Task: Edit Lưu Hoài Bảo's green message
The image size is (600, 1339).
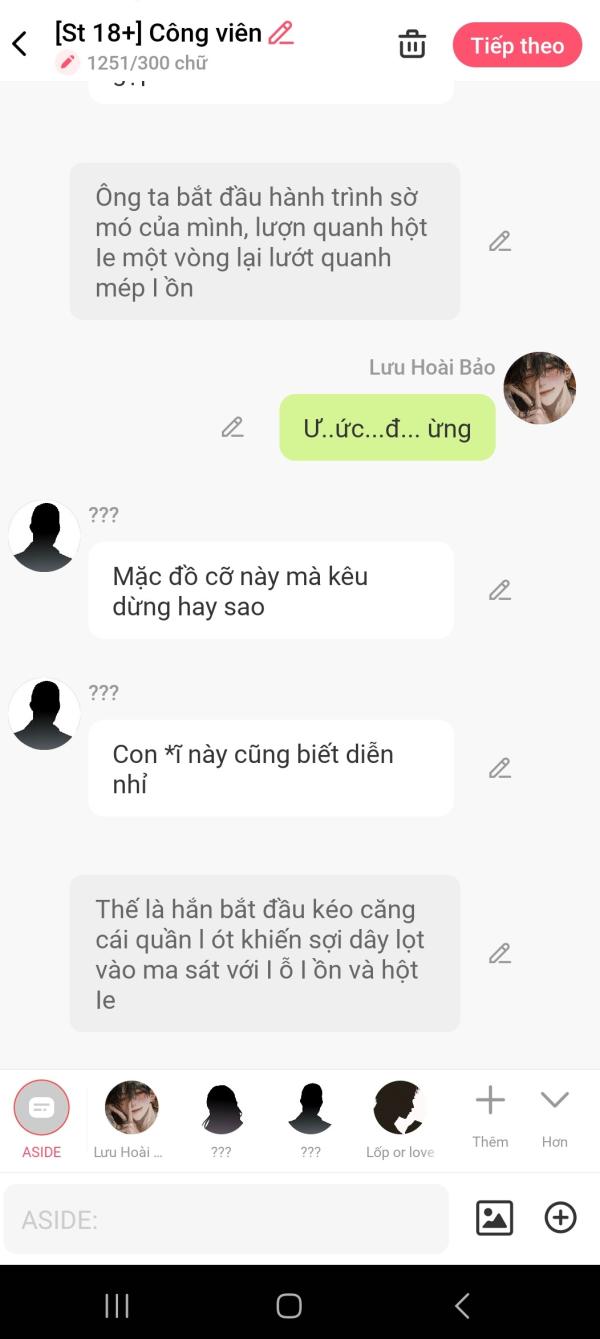Action: coord(232,427)
